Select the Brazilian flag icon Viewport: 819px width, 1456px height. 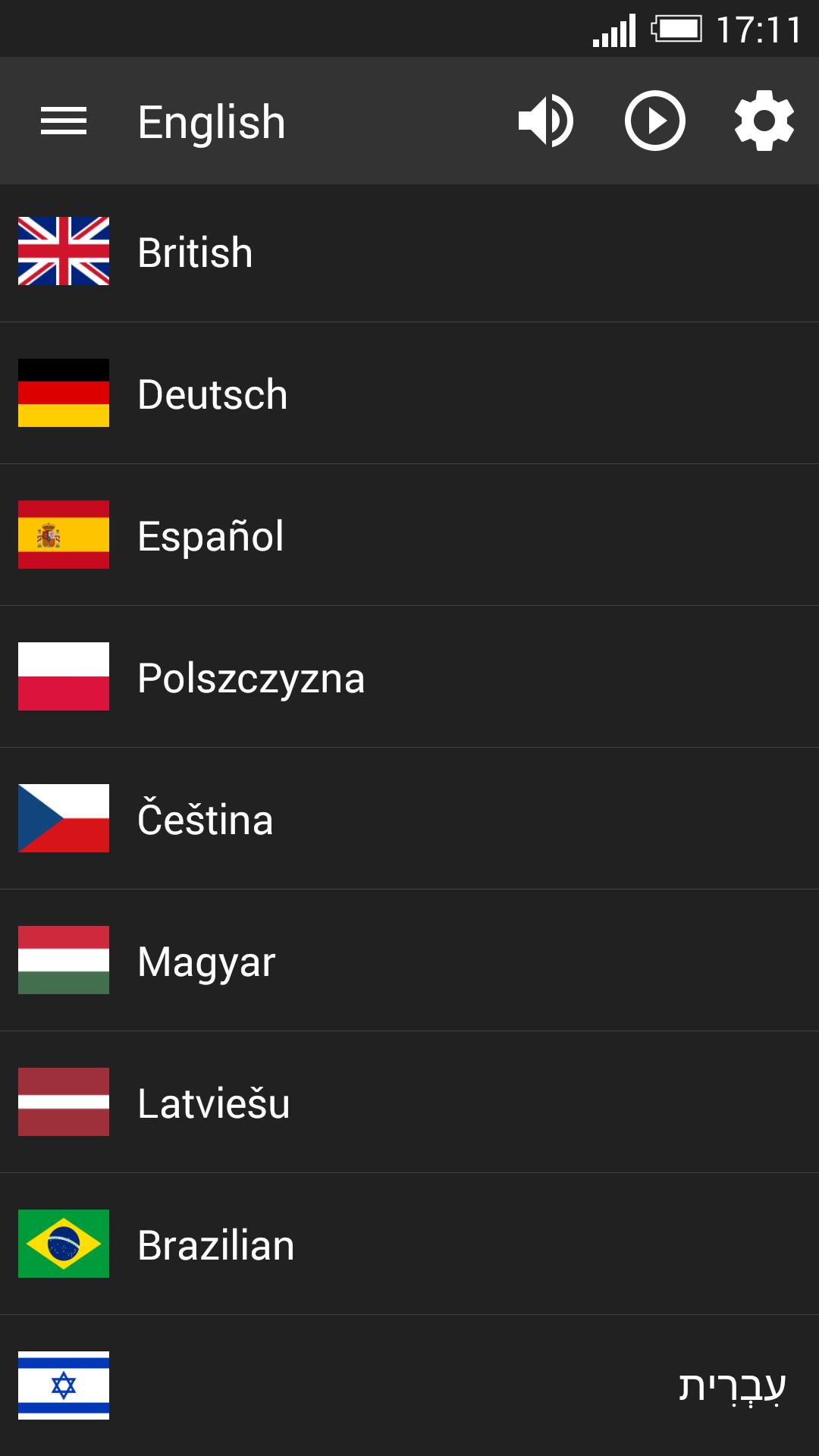pos(62,1244)
